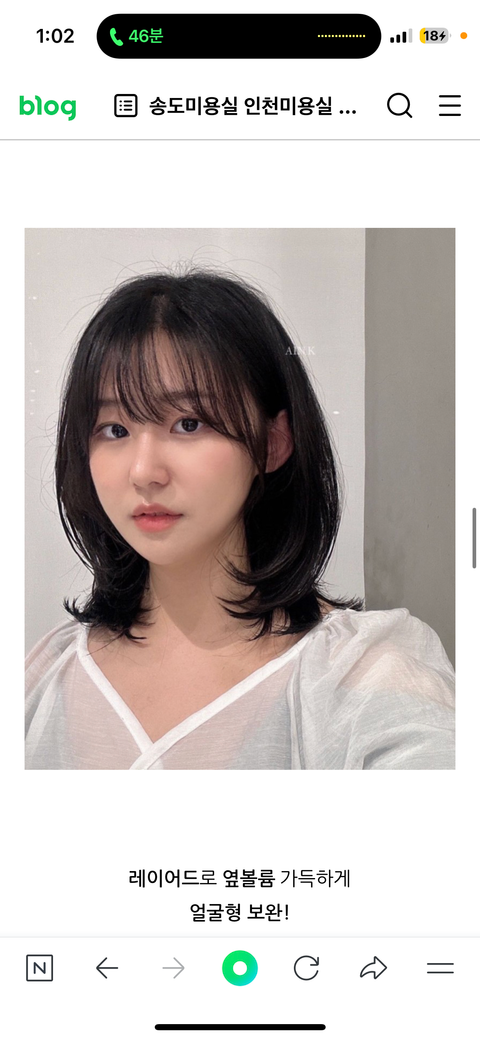Tap the green blog logo
This screenshot has width=480, height=1040.
tap(47, 106)
